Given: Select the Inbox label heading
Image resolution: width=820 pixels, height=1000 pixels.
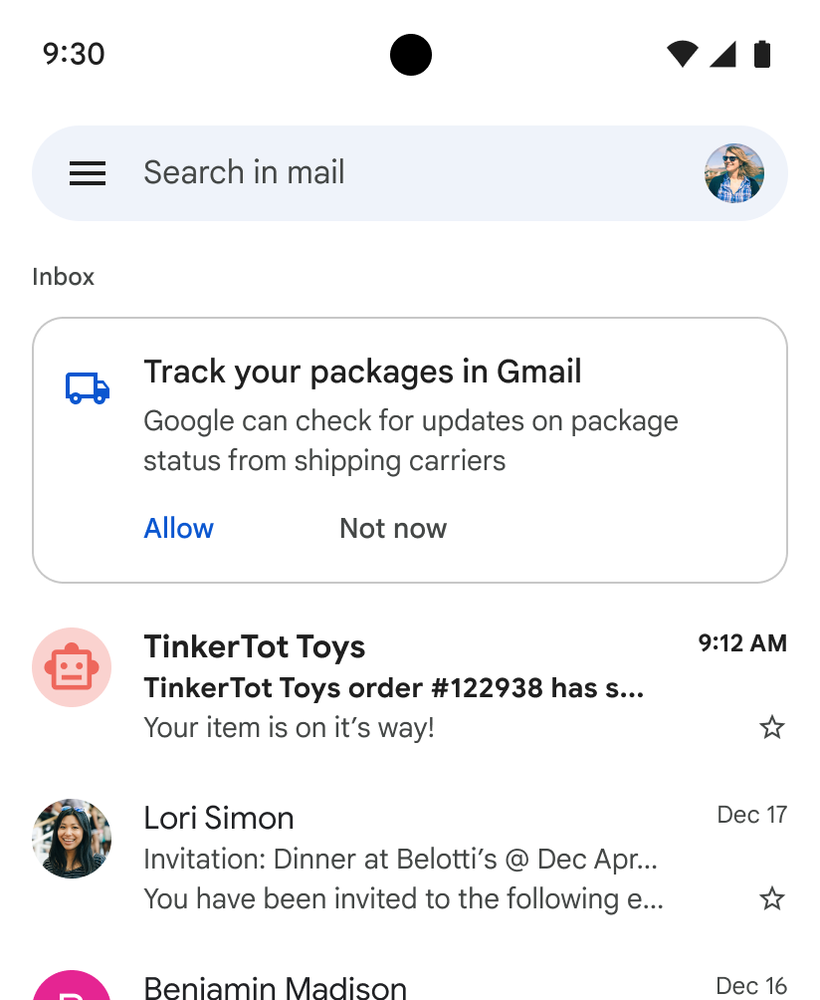Looking at the screenshot, I should [x=63, y=276].
